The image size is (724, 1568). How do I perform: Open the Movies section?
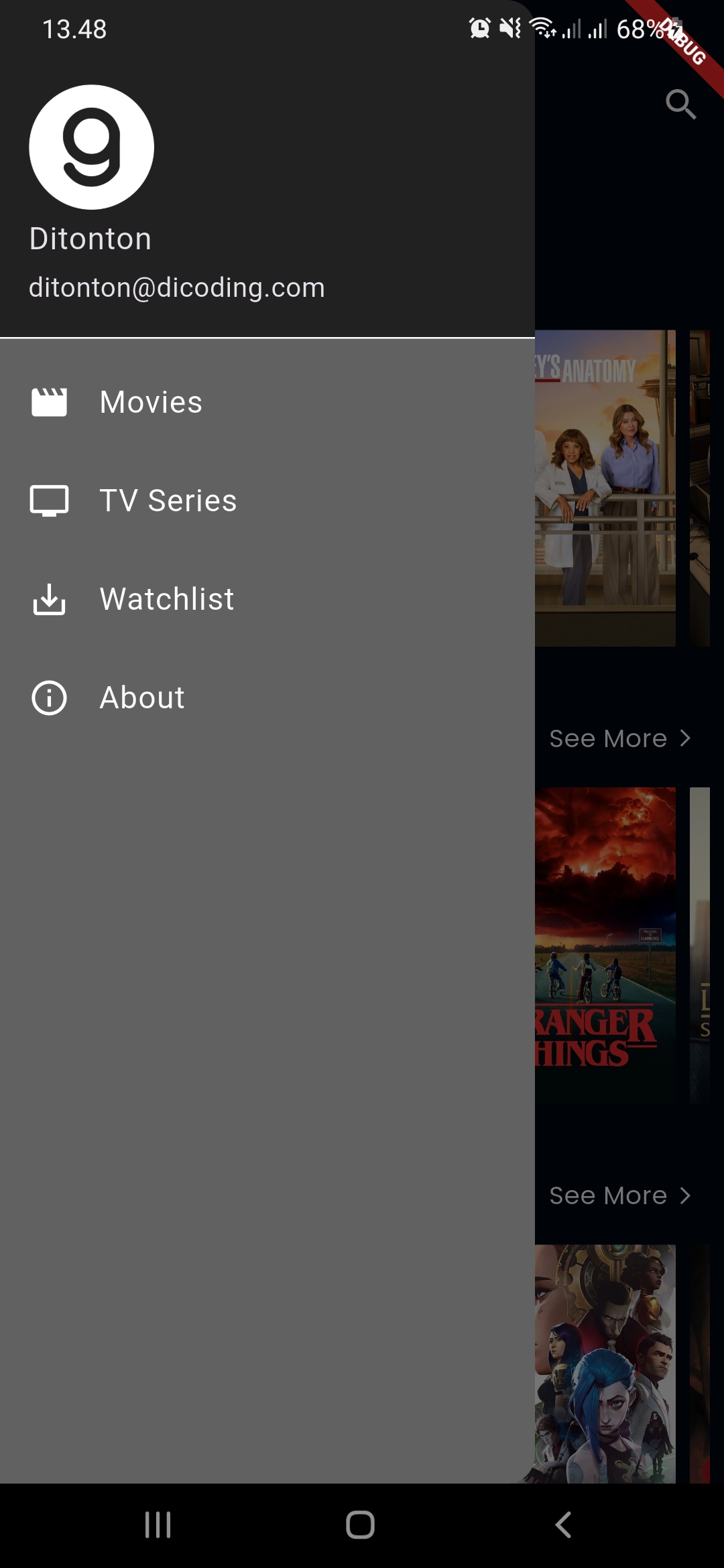coord(151,403)
